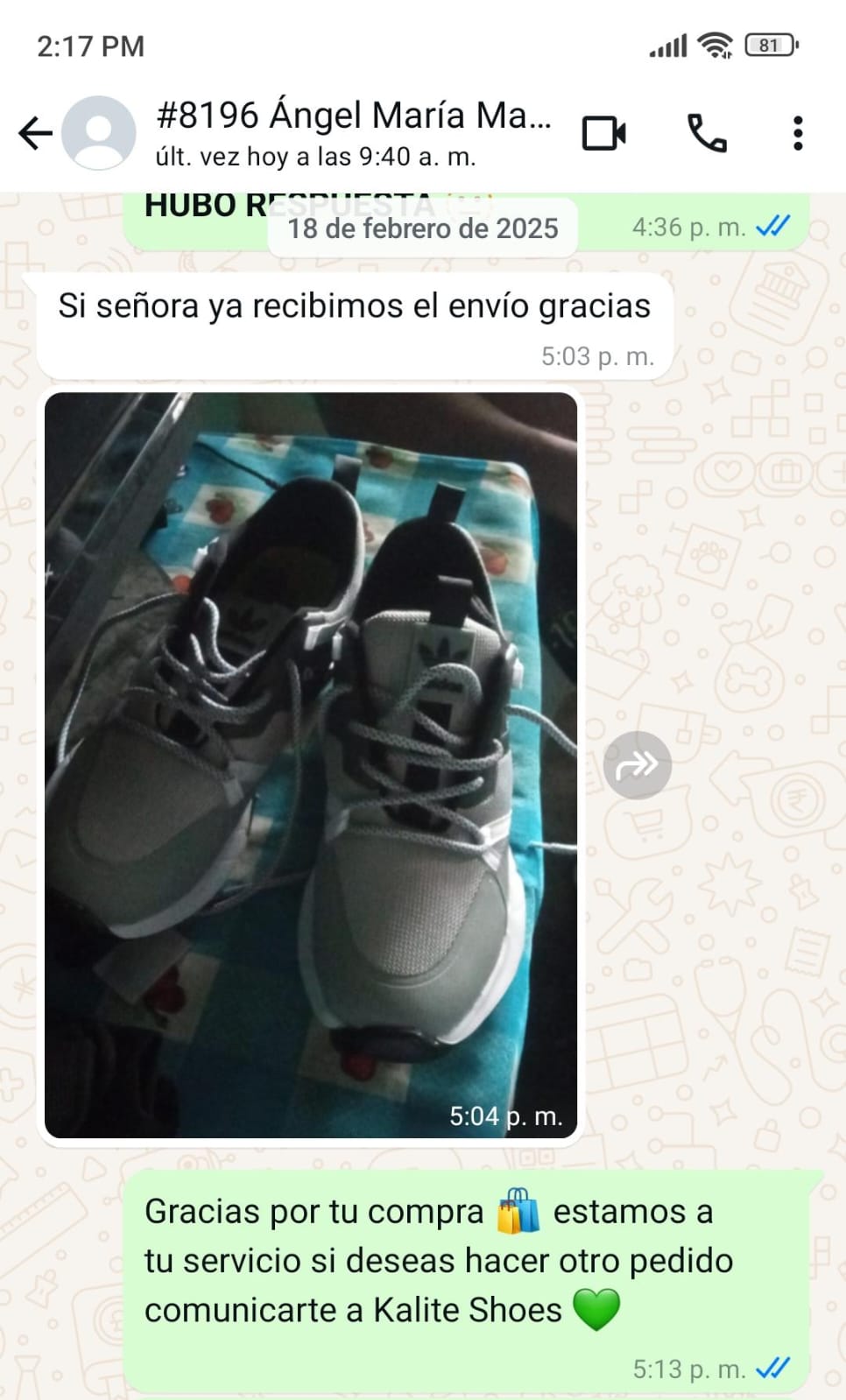Open contact info for #8196 Ángel María

coord(353,132)
